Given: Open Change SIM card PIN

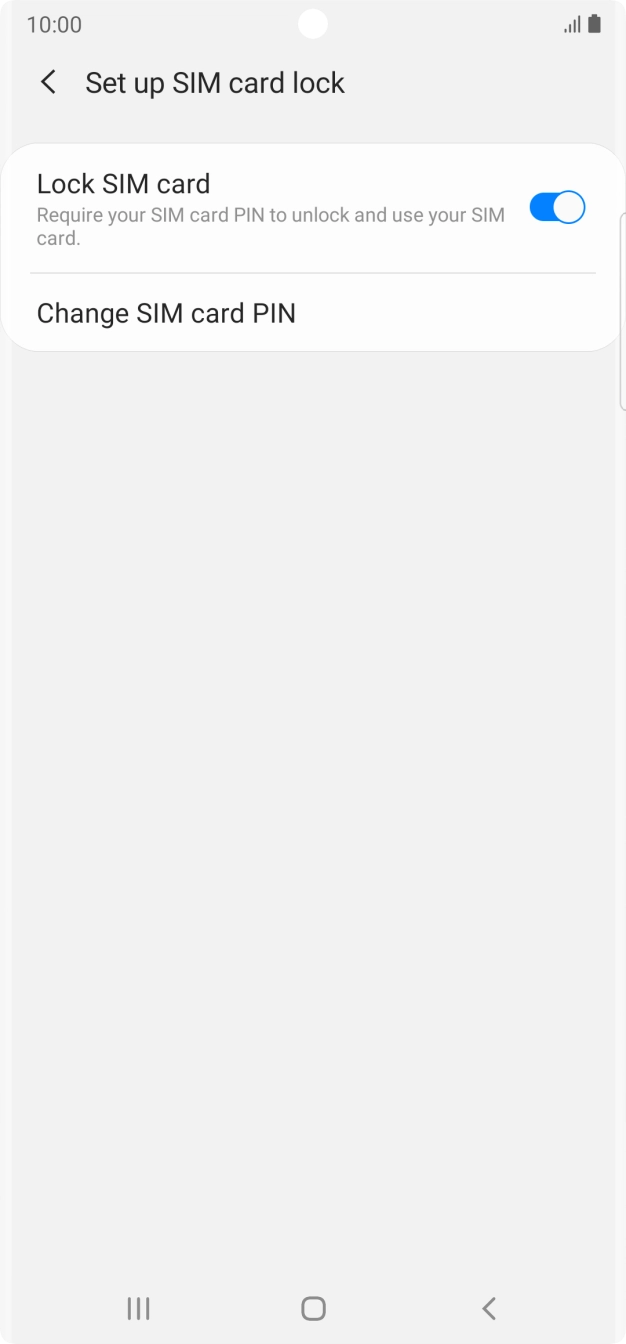Looking at the screenshot, I should [x=166, y=314].
